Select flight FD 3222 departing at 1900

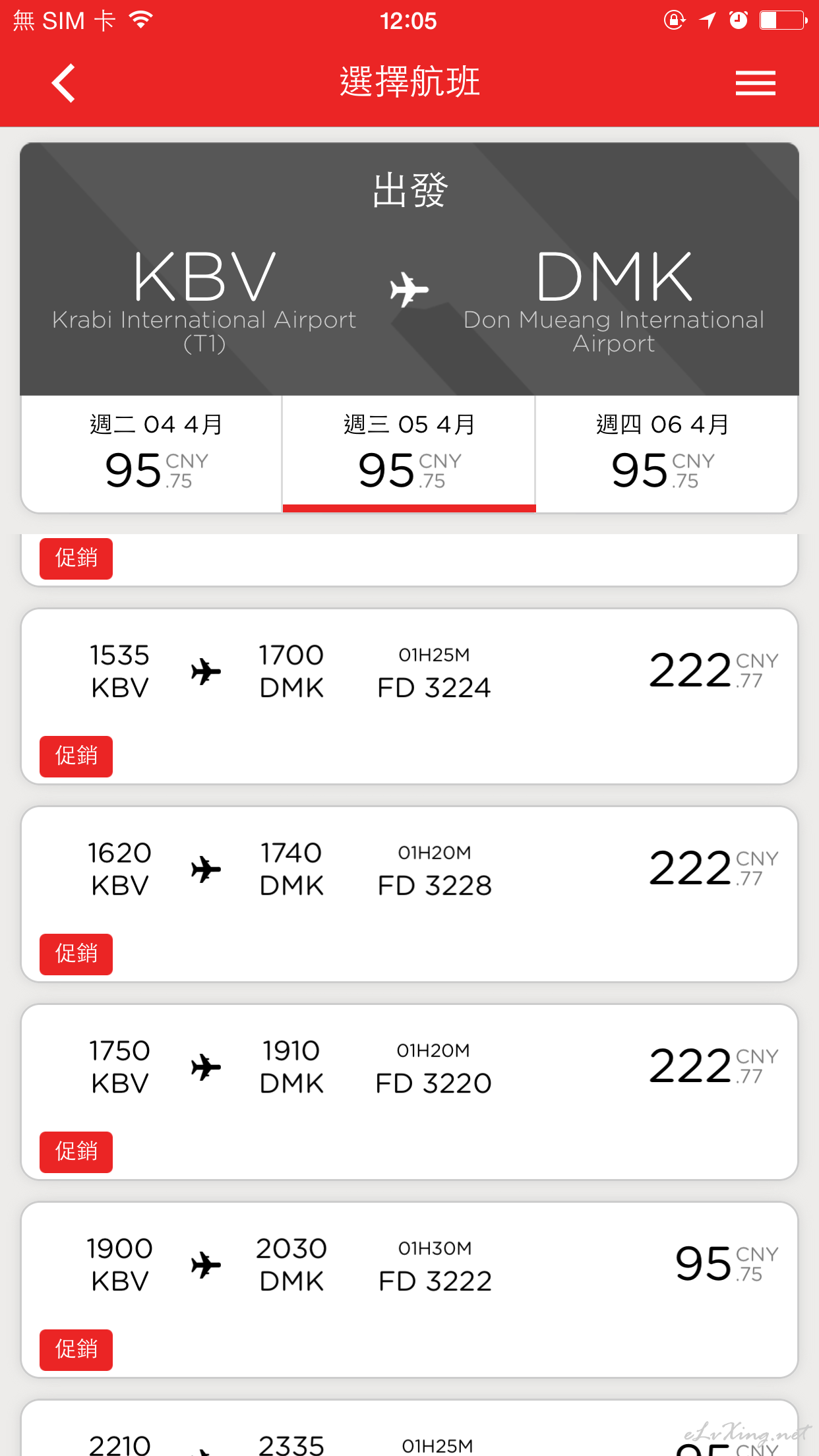[409, 1290]
